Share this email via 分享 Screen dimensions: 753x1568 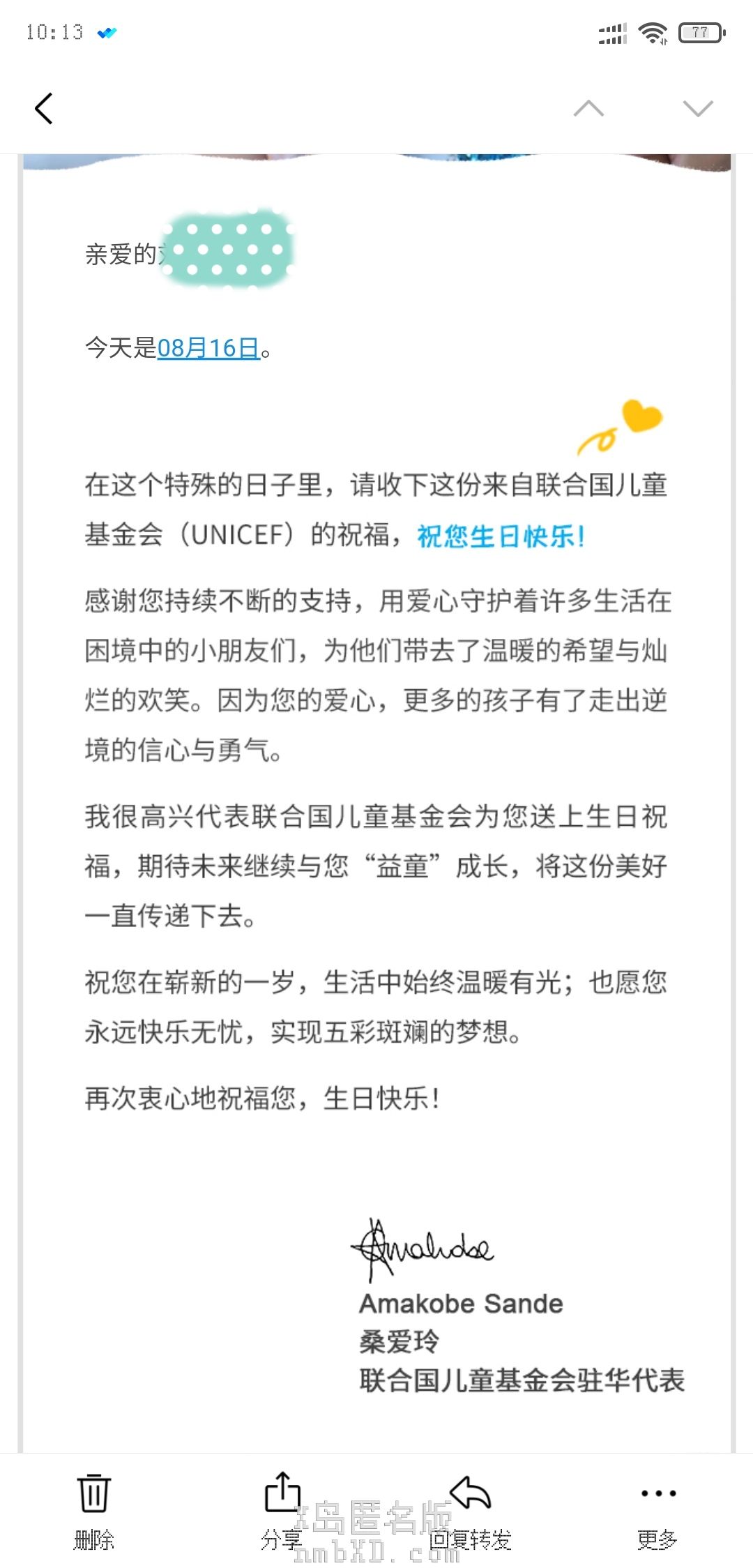[282, 1511]
